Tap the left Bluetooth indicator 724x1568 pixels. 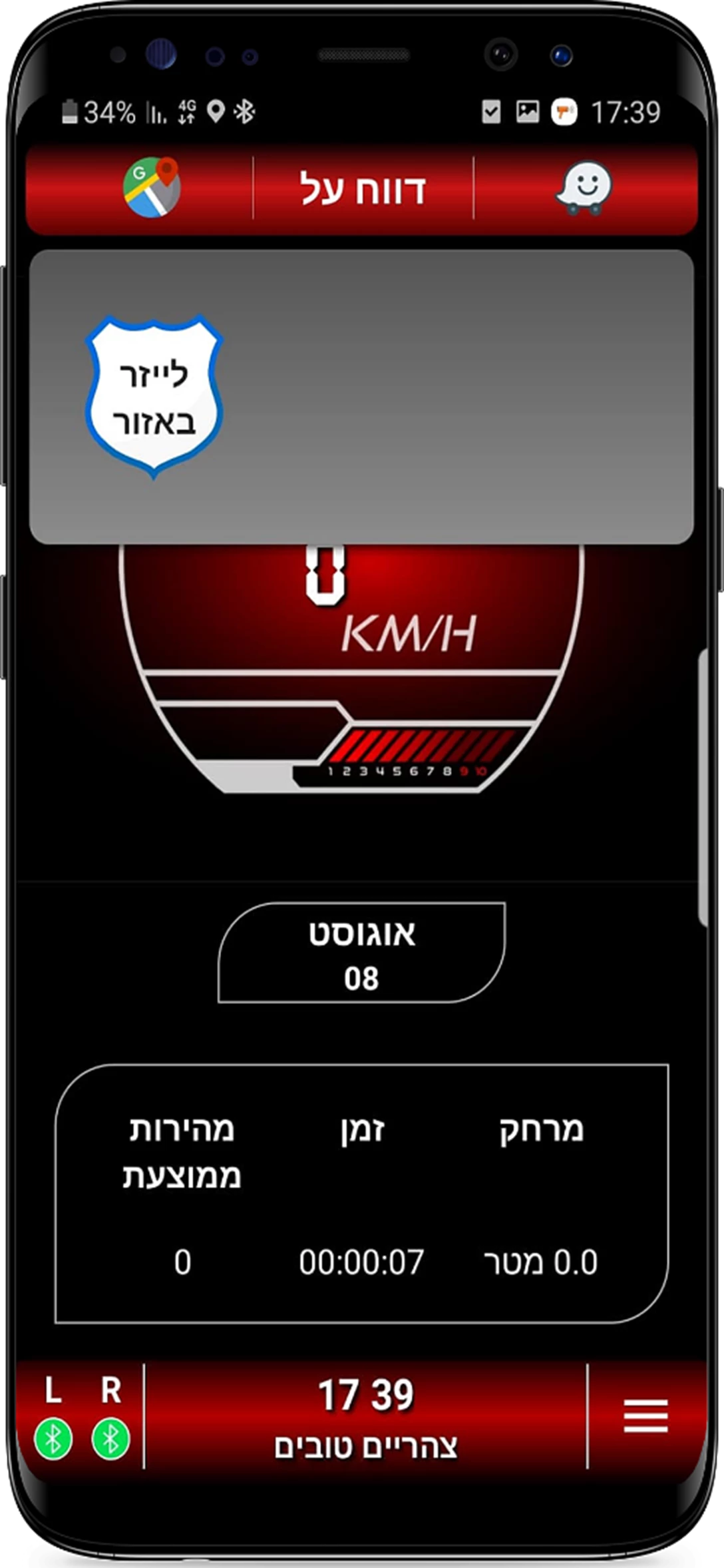coord(53,1438)
